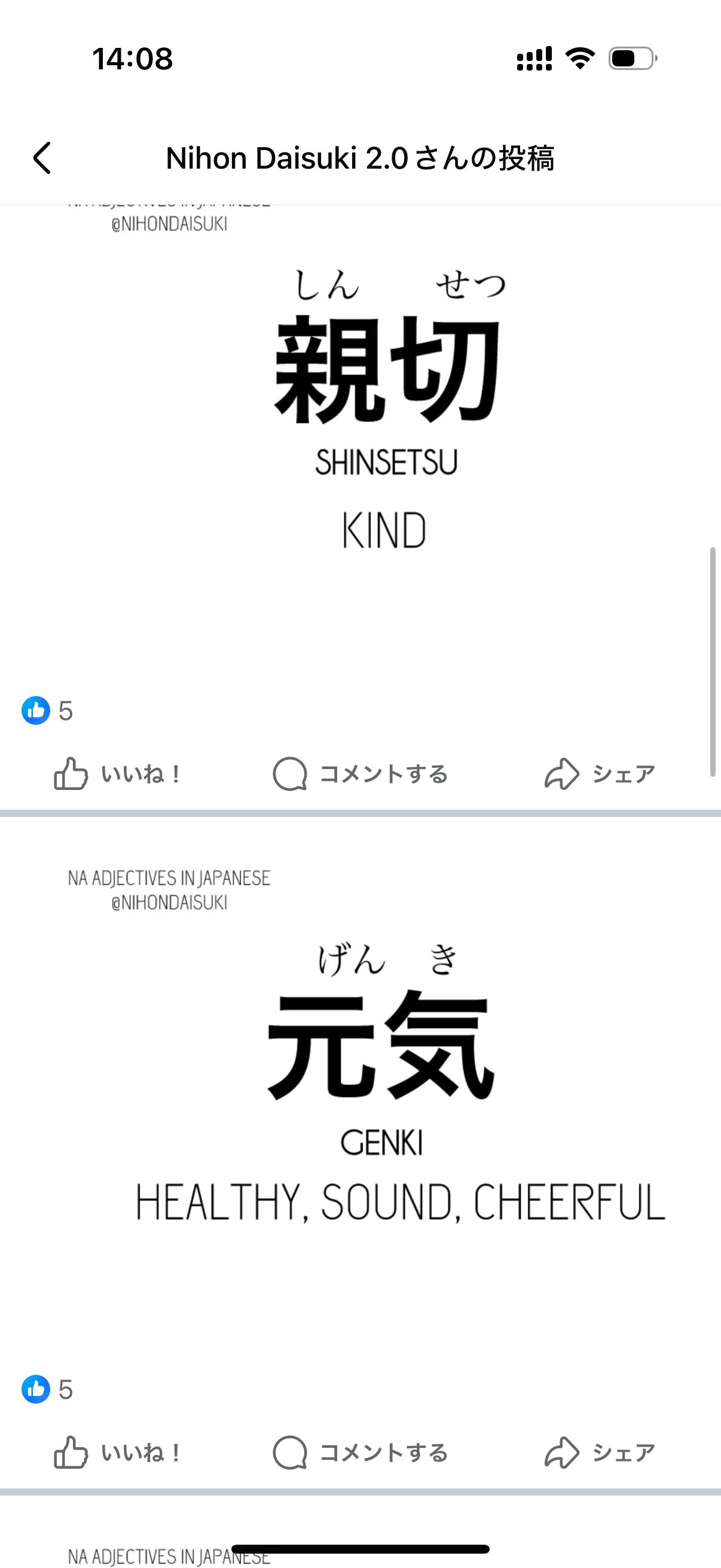Comment on the GENKI post
721x1568 pixels.
click(x=360, y=1453)
